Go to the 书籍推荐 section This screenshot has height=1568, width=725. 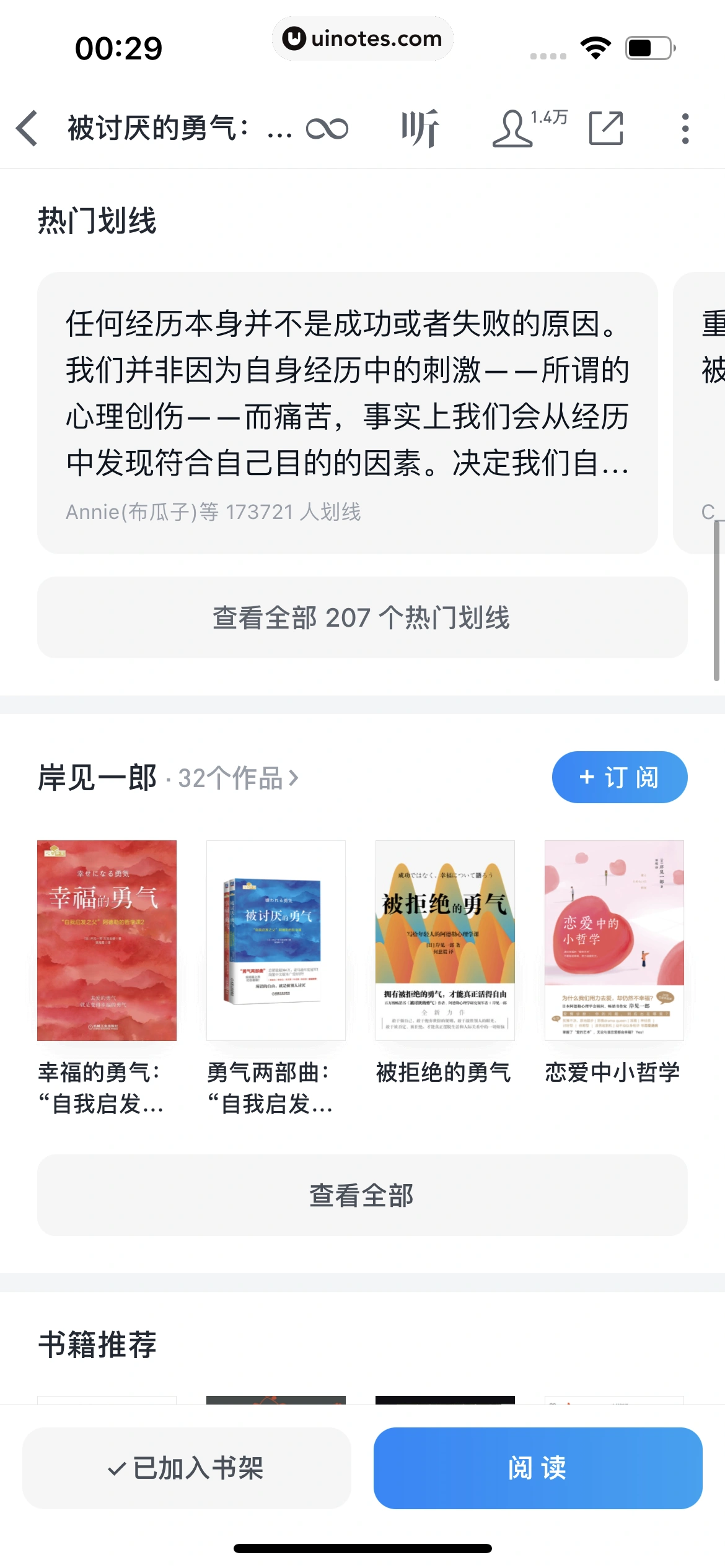pyautogui.click(x=97, y=1344)
